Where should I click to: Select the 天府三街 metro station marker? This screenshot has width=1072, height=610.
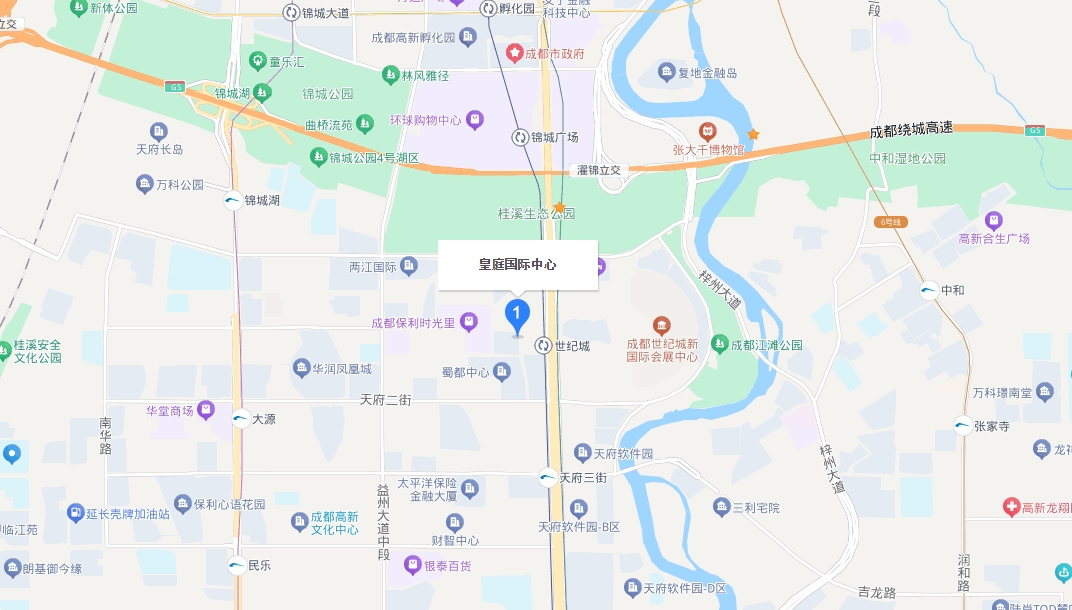coord(548,478)
